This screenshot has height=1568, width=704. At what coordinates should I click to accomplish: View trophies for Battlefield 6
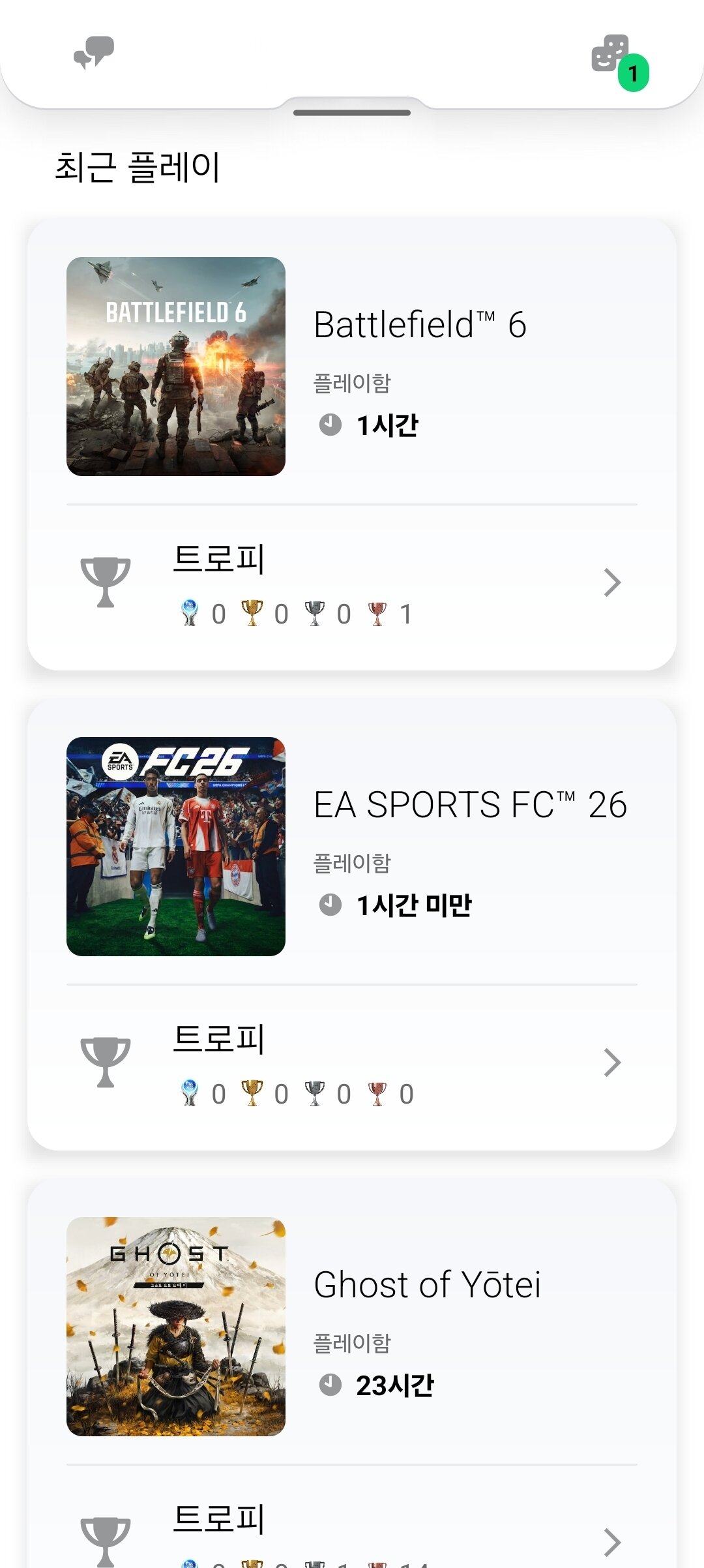352,584
